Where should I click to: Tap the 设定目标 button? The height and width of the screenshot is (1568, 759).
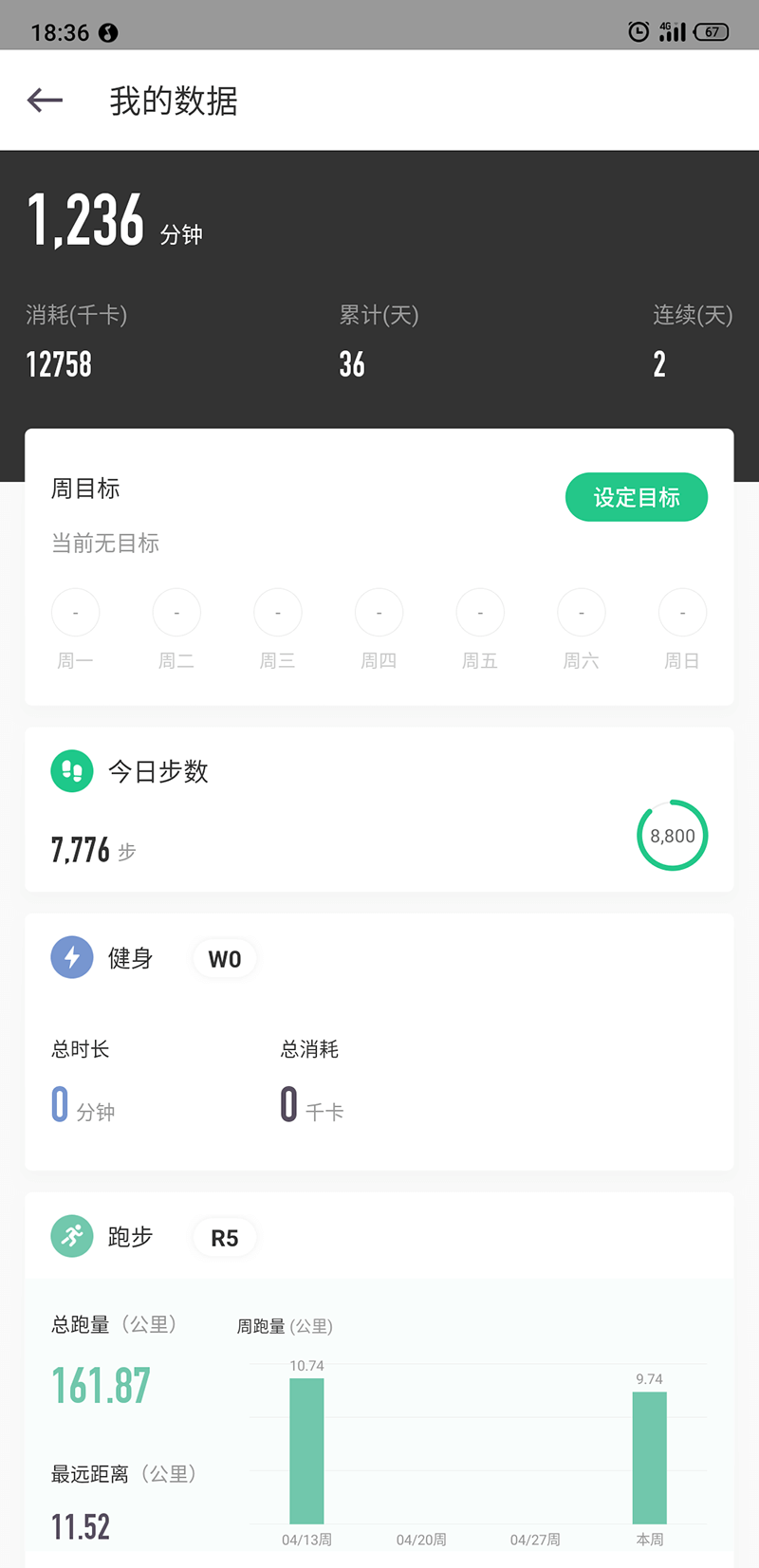point(636,497)
